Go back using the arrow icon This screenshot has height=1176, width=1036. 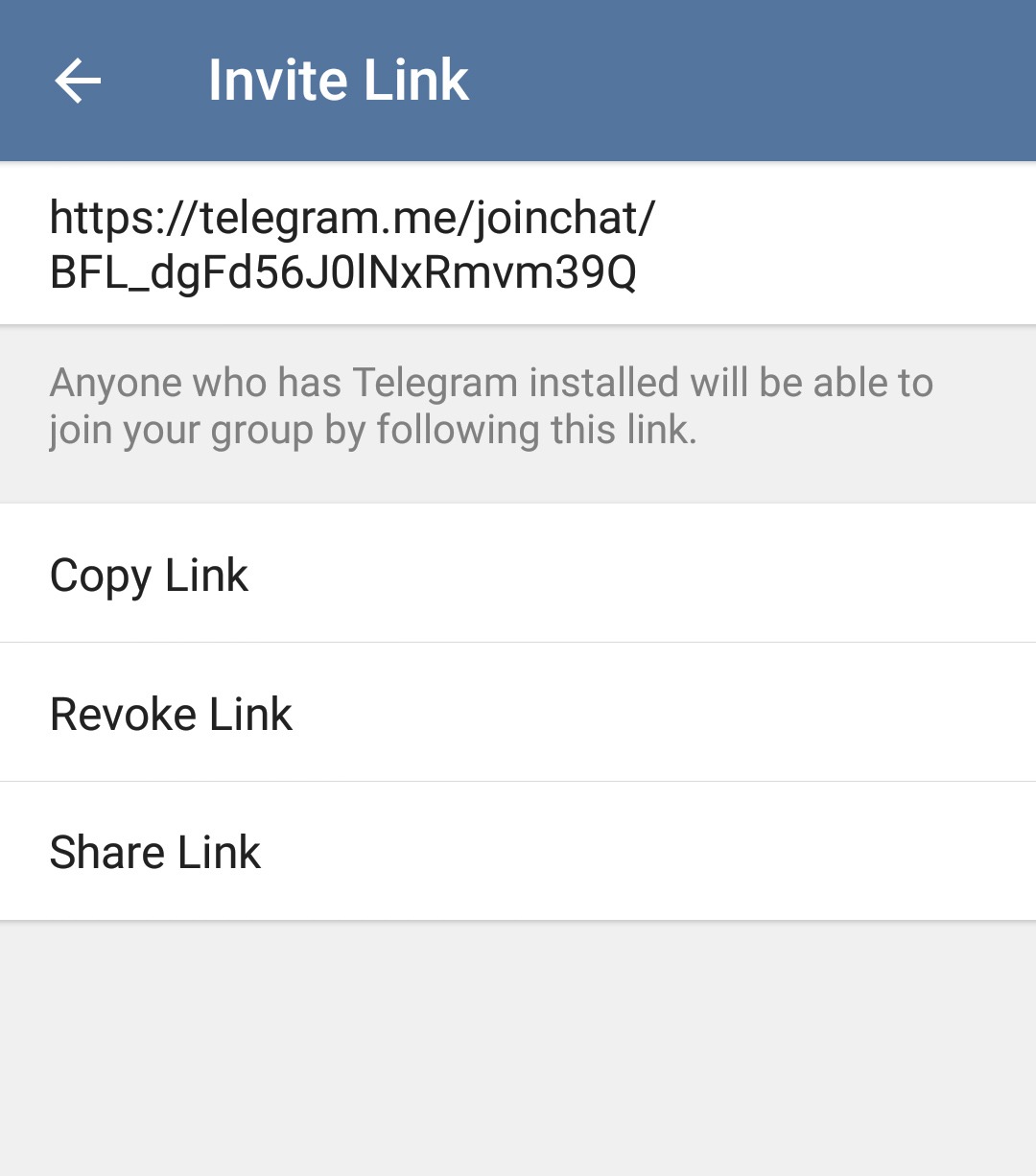(78, 81)
